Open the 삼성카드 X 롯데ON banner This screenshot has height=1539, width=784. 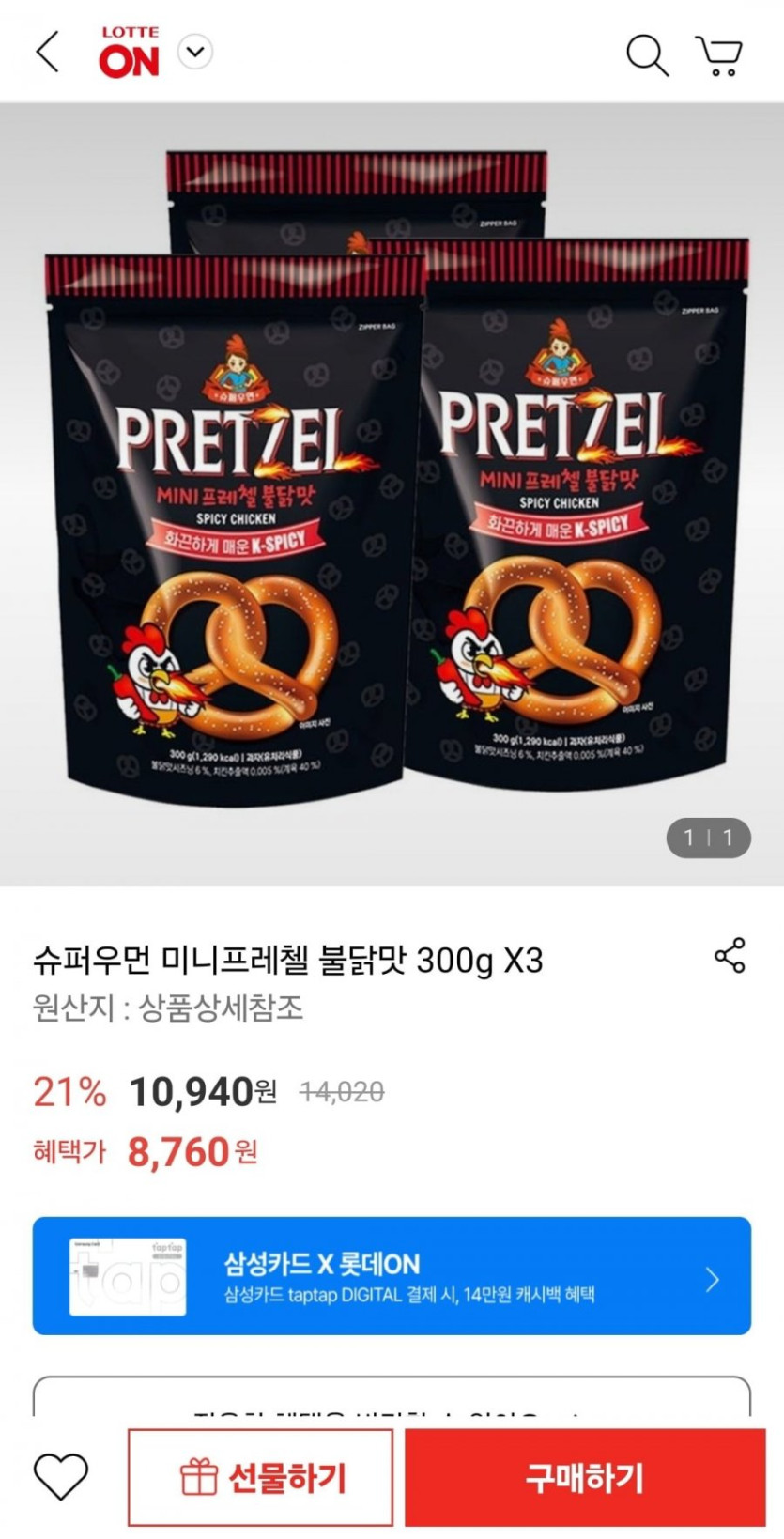click(392, 1275)
